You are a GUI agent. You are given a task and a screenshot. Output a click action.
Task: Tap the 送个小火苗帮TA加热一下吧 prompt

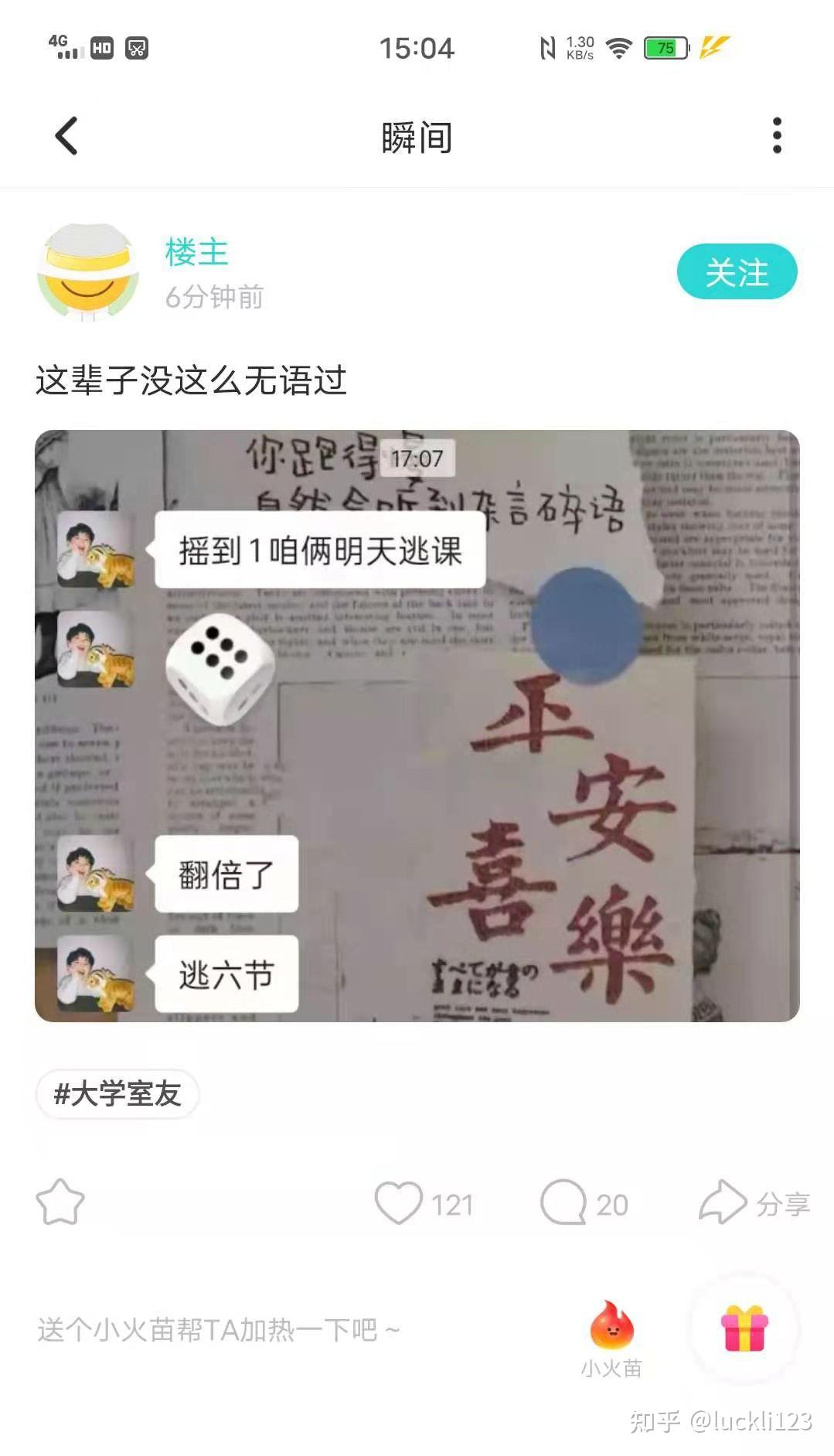(x=219, y=1330)
